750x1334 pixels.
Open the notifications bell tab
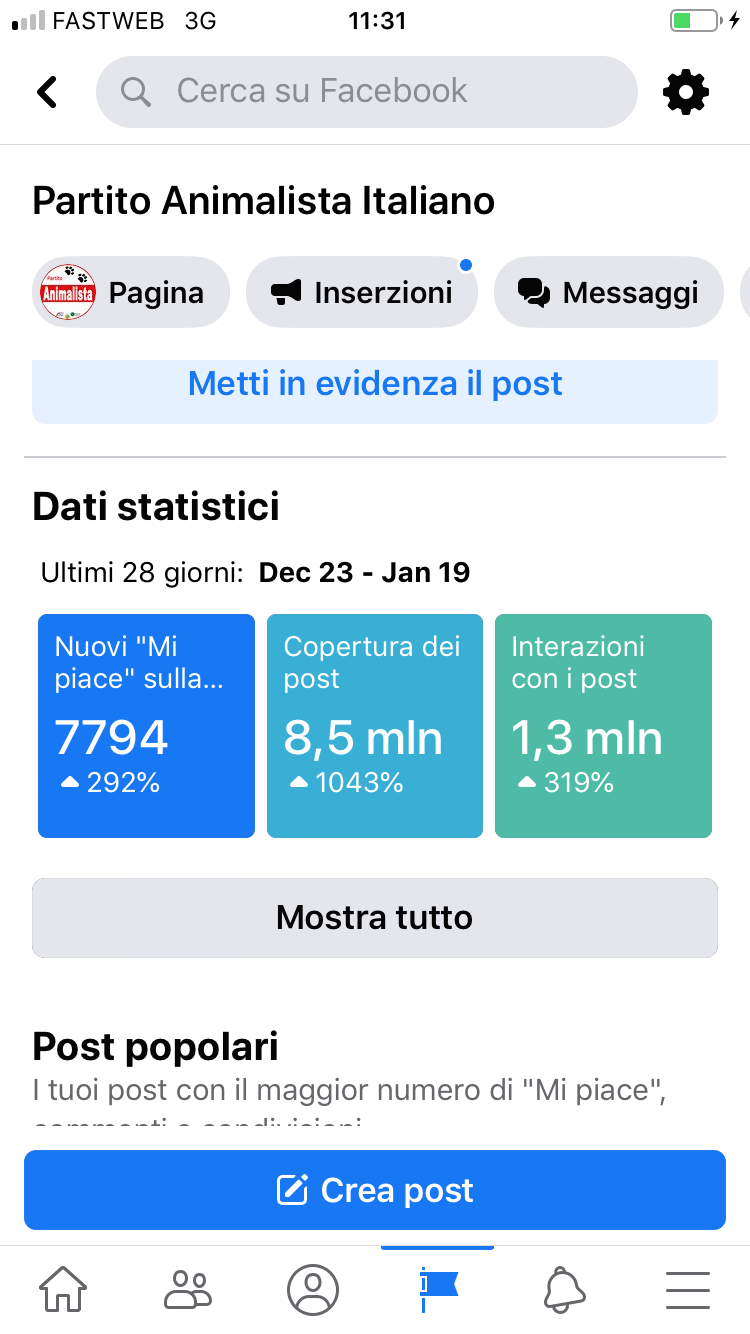coord(564,1290)
